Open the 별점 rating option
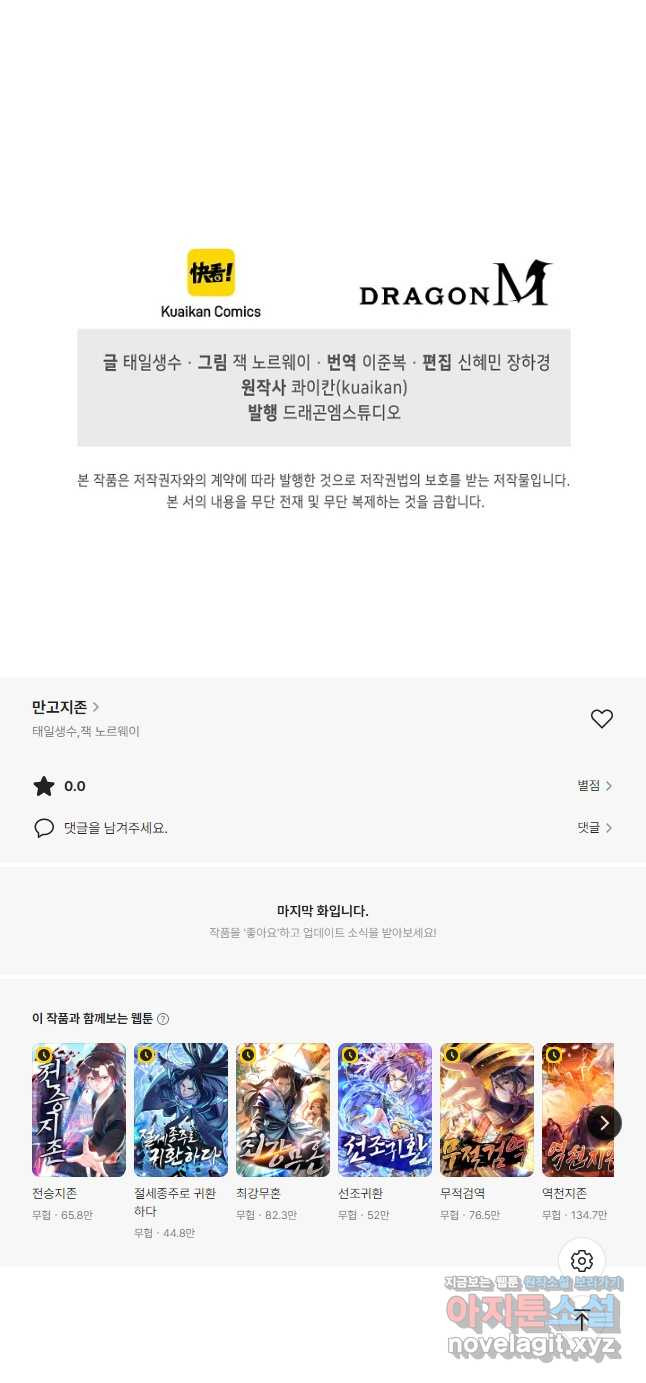Image resolution: width=646 pixels, height=1383 pixels. 594,786
